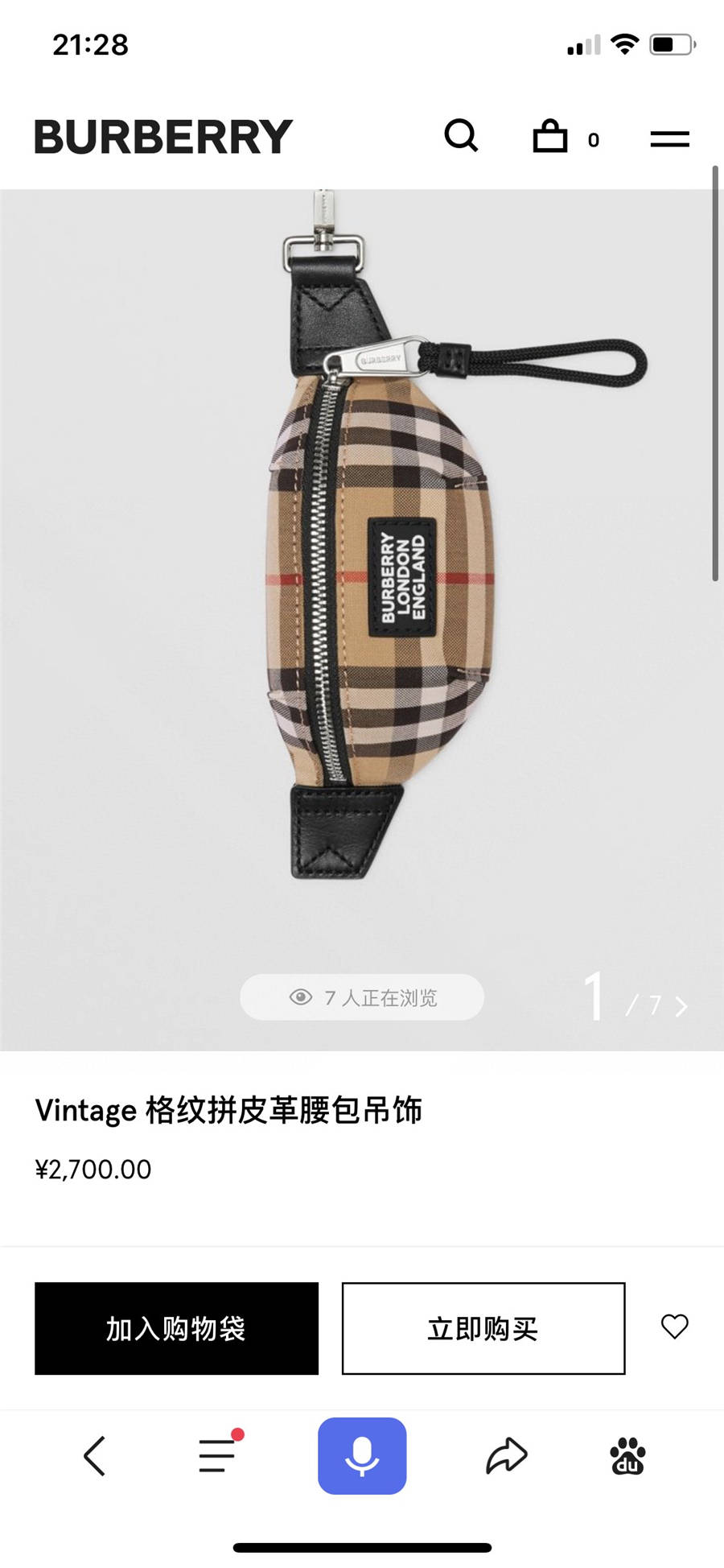Open the shopping bag

[551, 137]
